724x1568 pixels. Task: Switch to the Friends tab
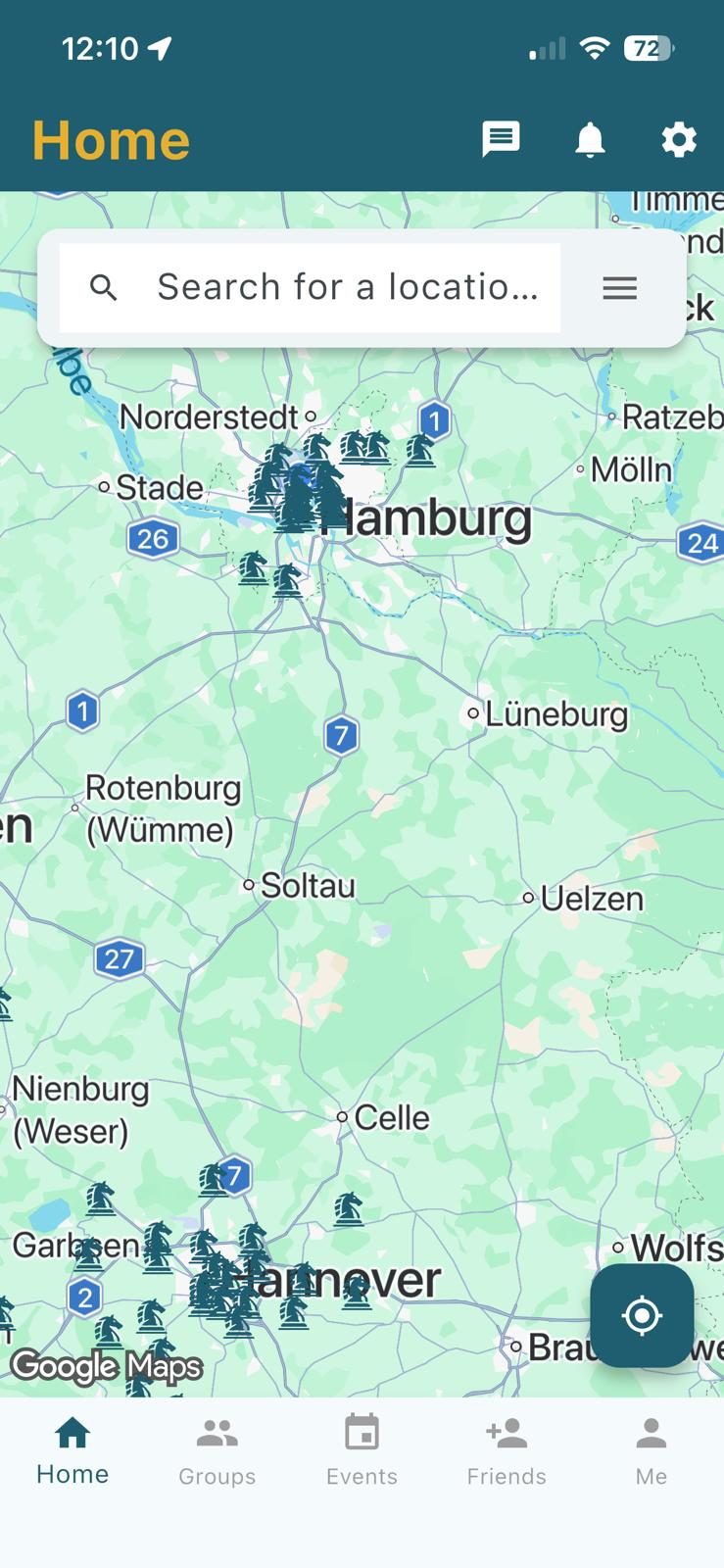click(x=507, y=1451)
